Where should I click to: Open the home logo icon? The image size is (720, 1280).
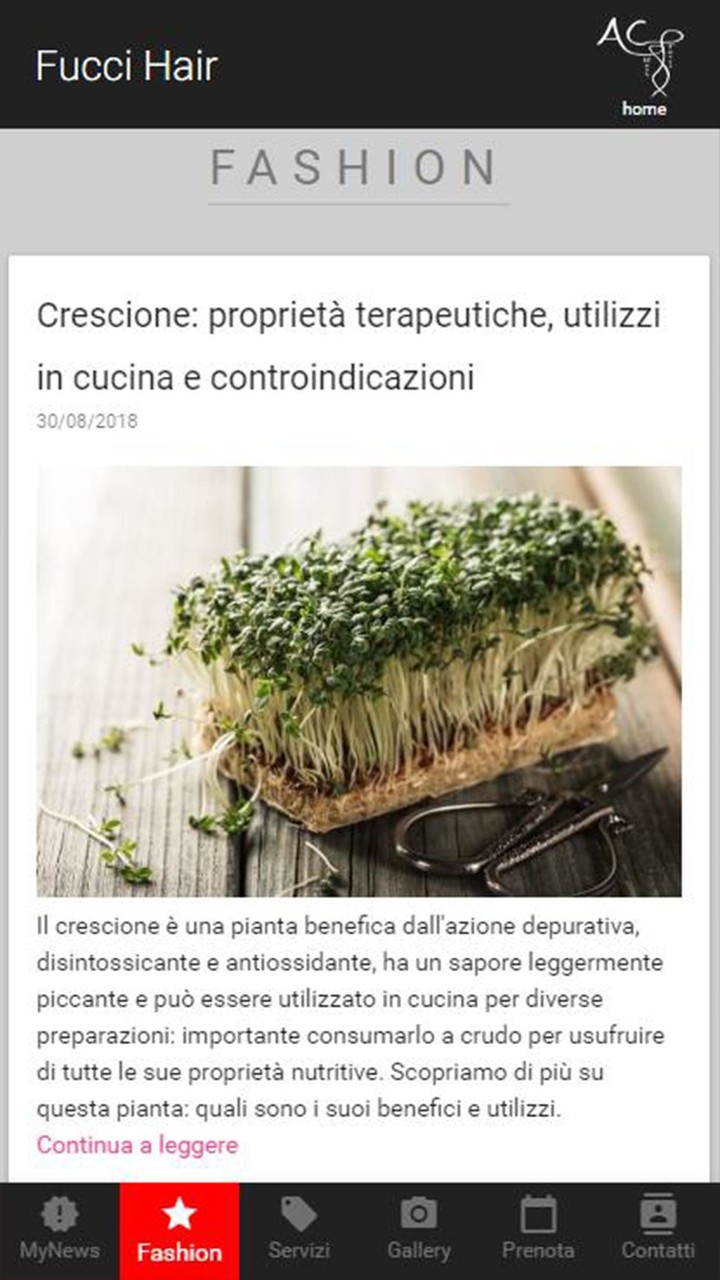(x=643, y=66)
